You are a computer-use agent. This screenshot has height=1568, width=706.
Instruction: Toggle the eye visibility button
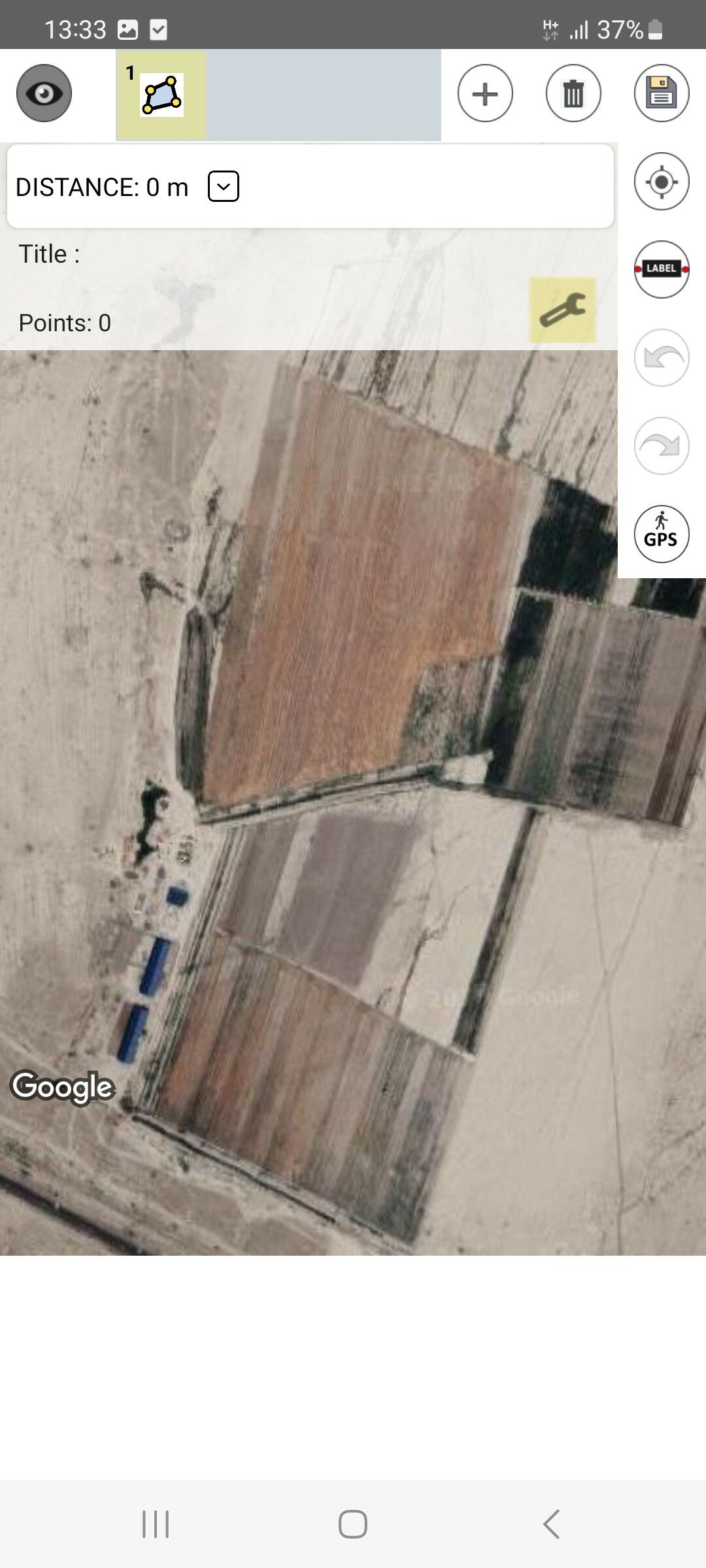(x=44, y=93)
